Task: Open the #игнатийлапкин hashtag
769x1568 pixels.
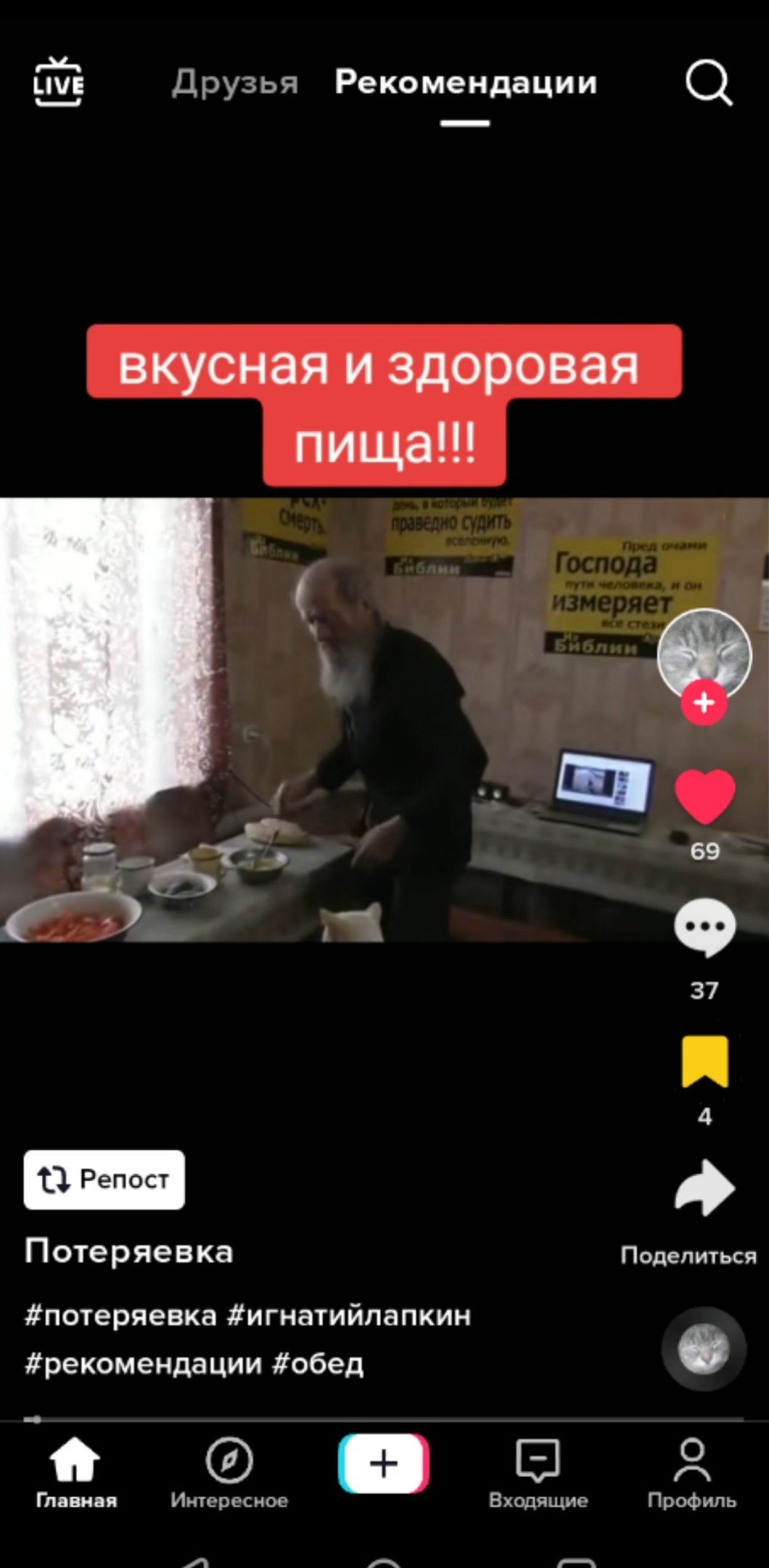Action: (x=349, y=1315)
